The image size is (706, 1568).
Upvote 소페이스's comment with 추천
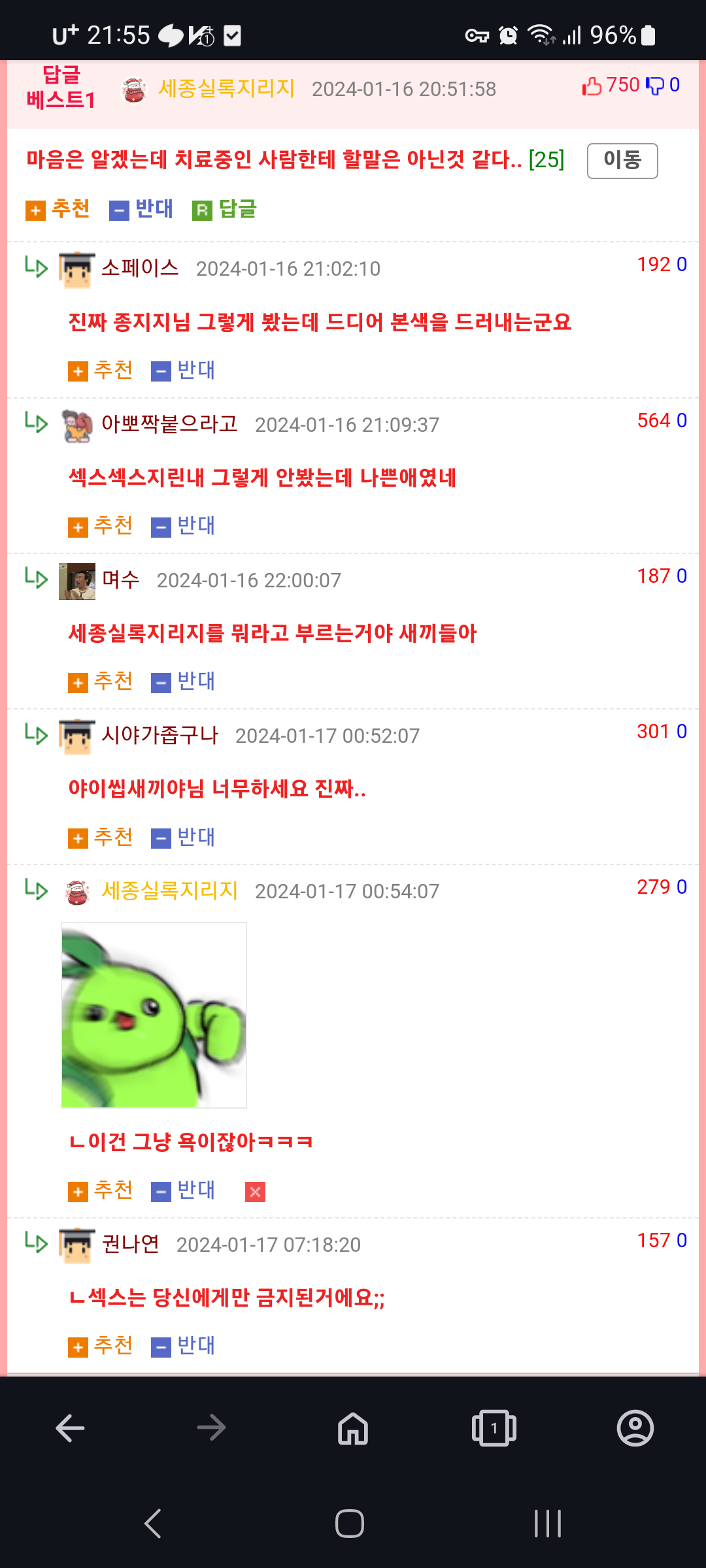pyautogui.click(x=100, y=370)
